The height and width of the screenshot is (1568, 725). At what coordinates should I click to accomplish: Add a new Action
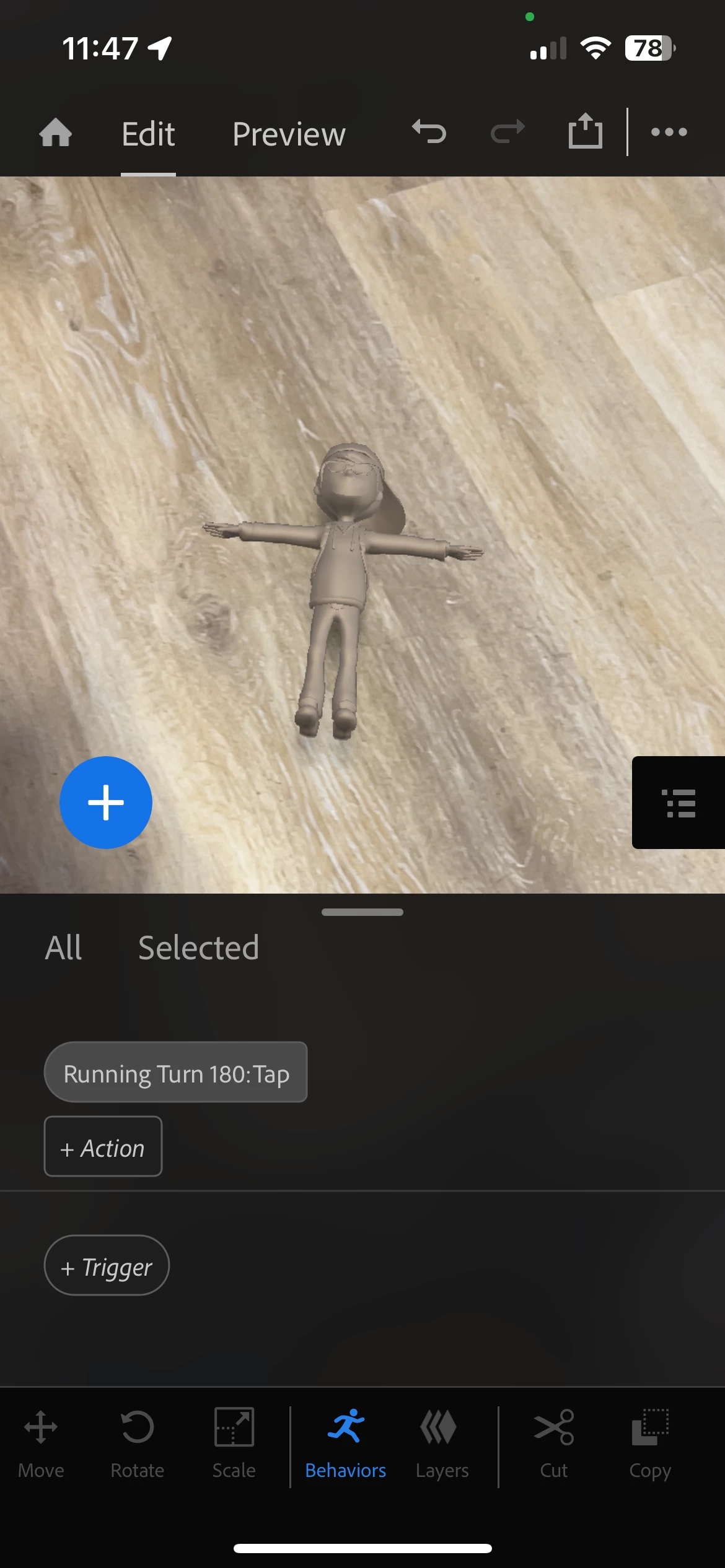click(x=103, y=1148)
